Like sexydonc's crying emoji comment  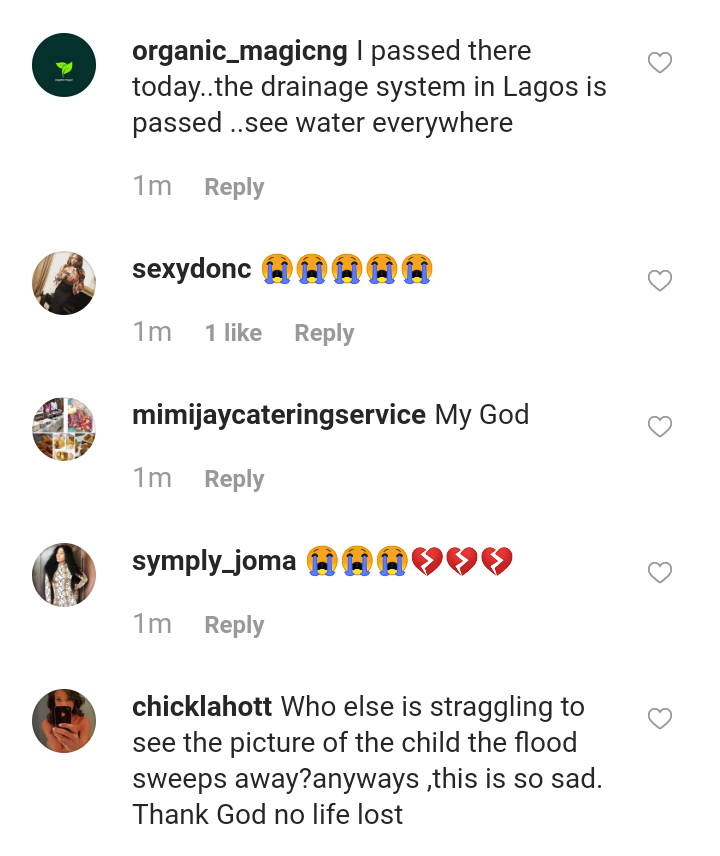(x=660, y=282)
